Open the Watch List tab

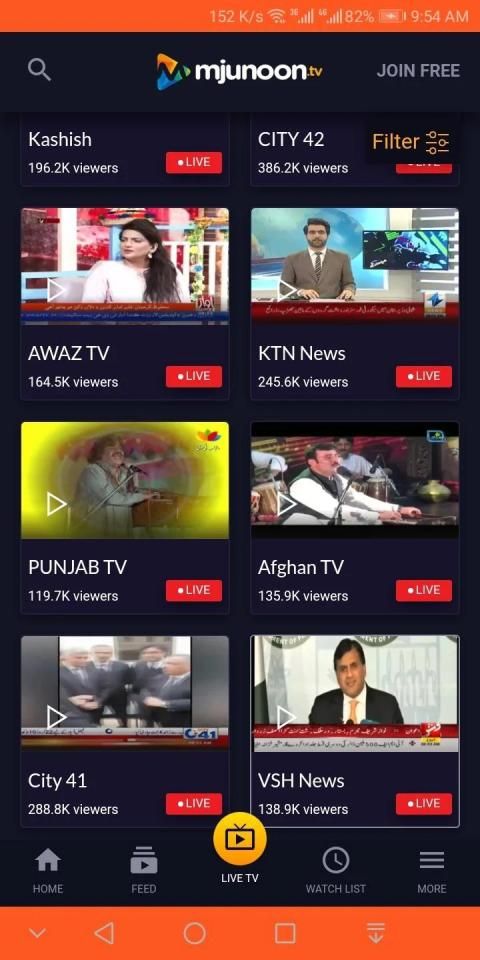coord(336,871)
